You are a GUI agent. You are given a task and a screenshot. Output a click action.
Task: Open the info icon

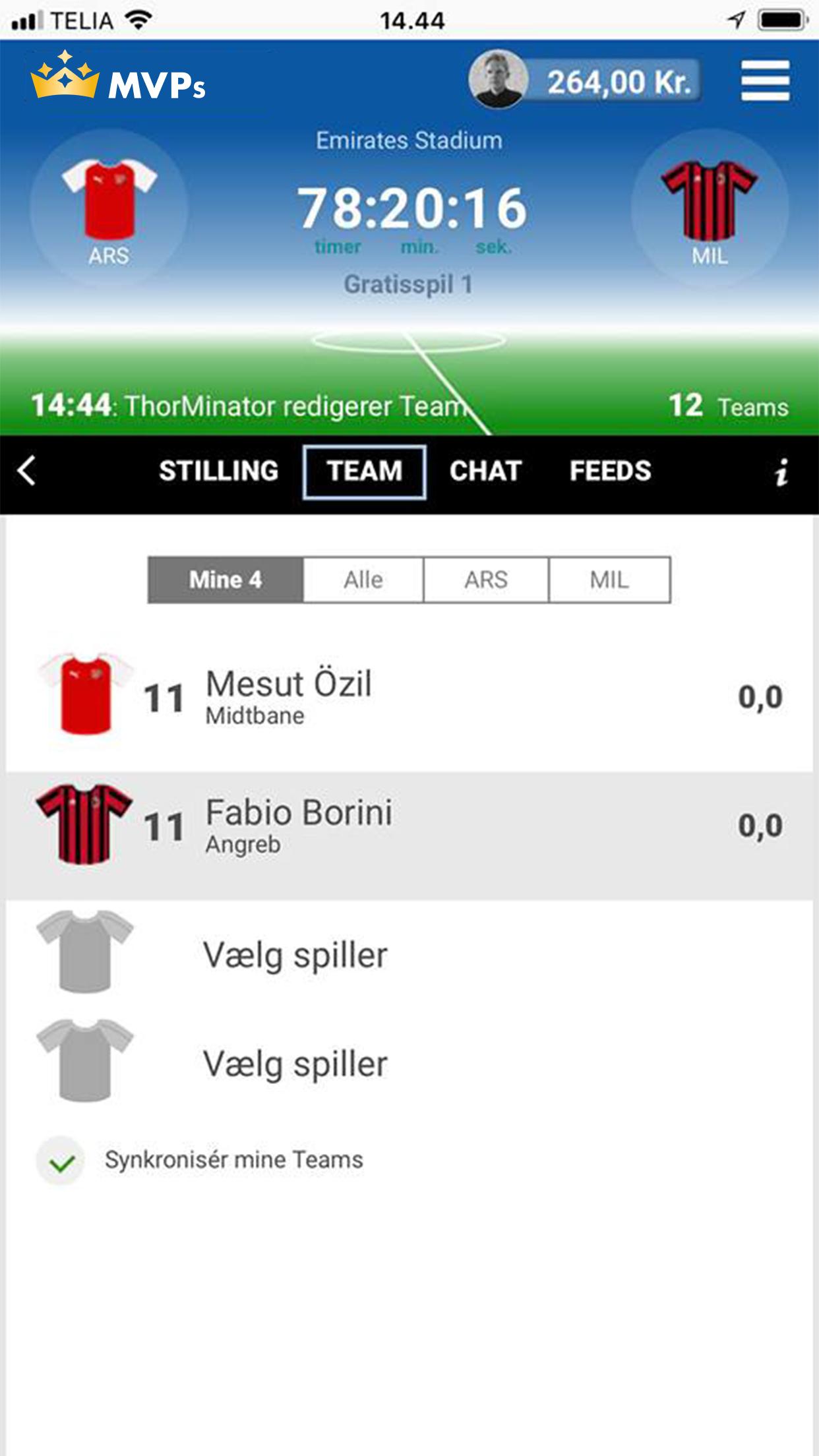pos(781,473)
